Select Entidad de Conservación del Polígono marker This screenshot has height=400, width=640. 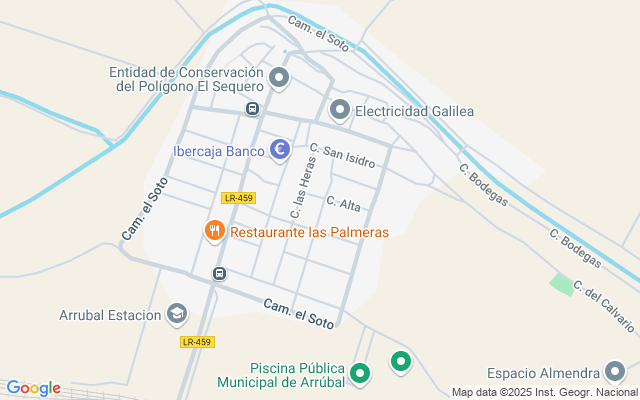point(279,76)
